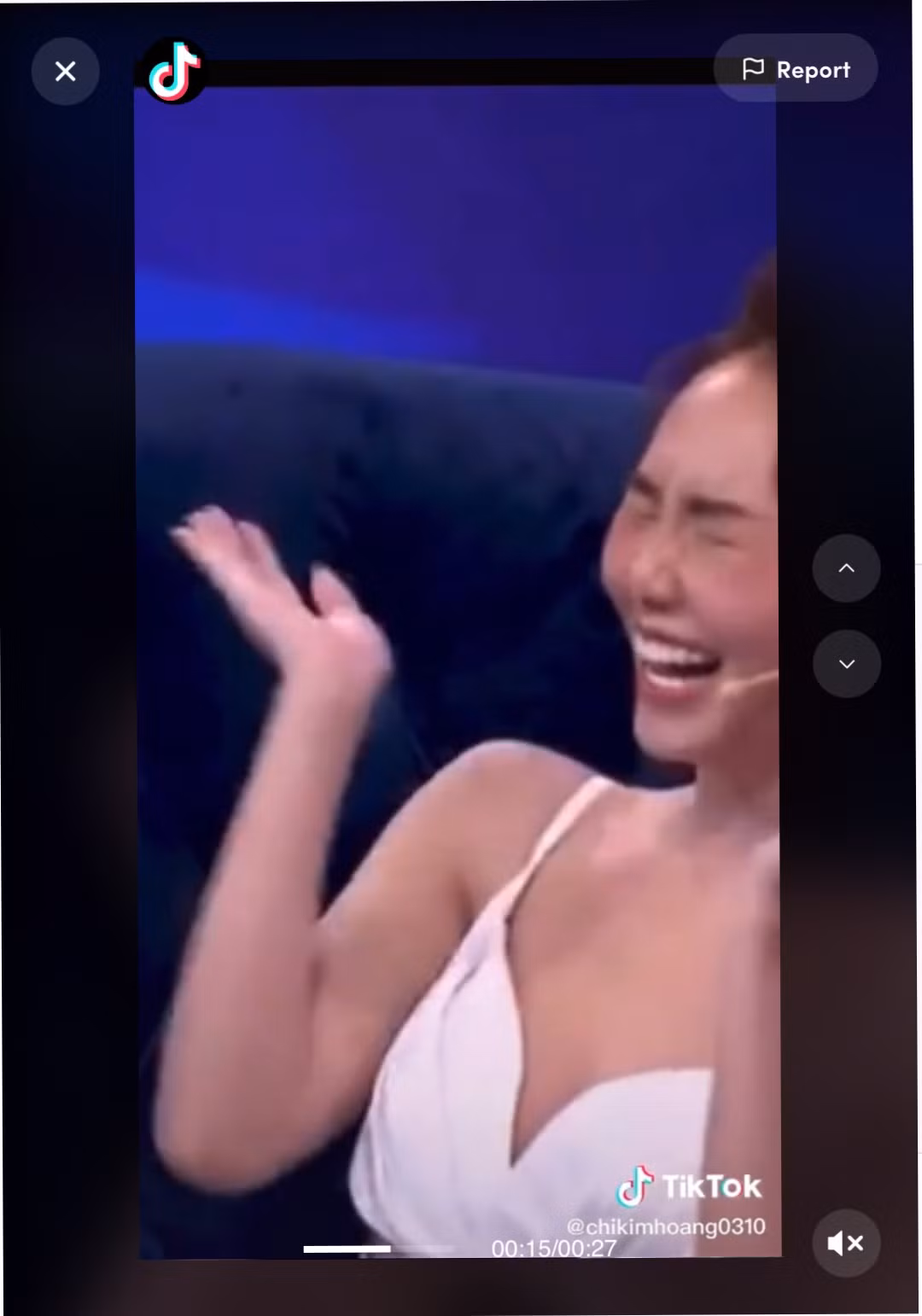Select the Report label text

click(x=813, y=69)
